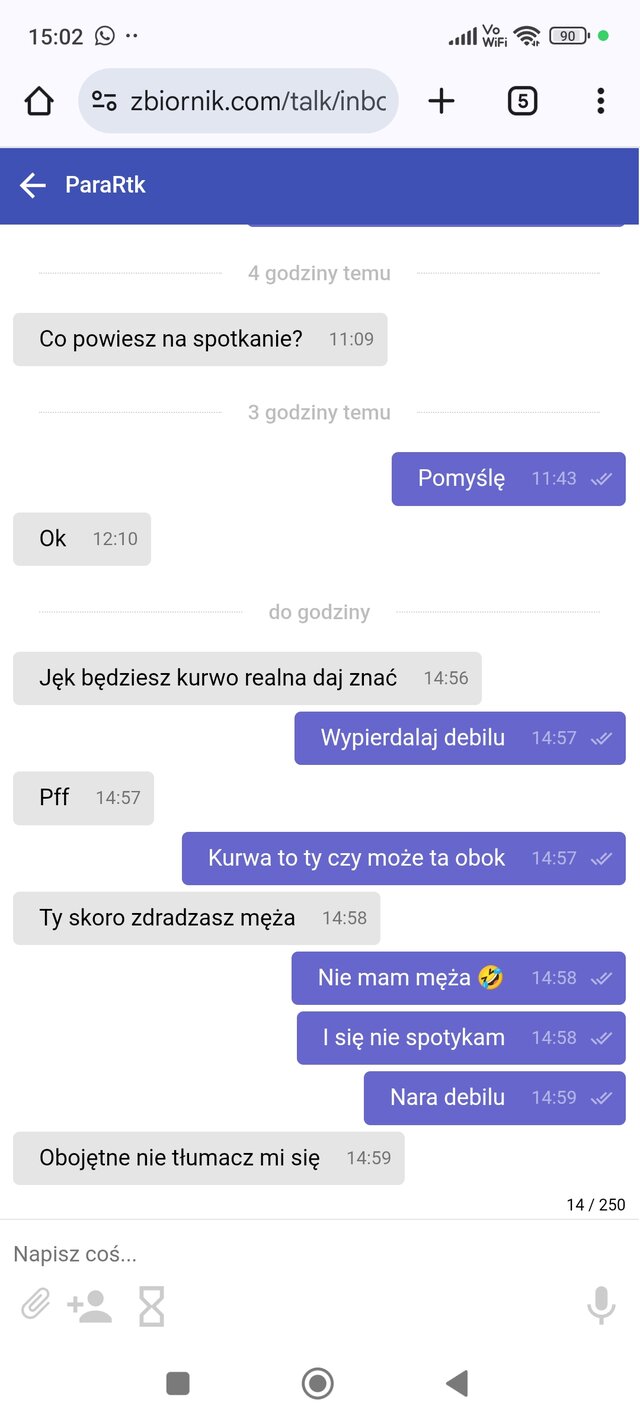Open the browser overflow menu

(x=600, y=101)
